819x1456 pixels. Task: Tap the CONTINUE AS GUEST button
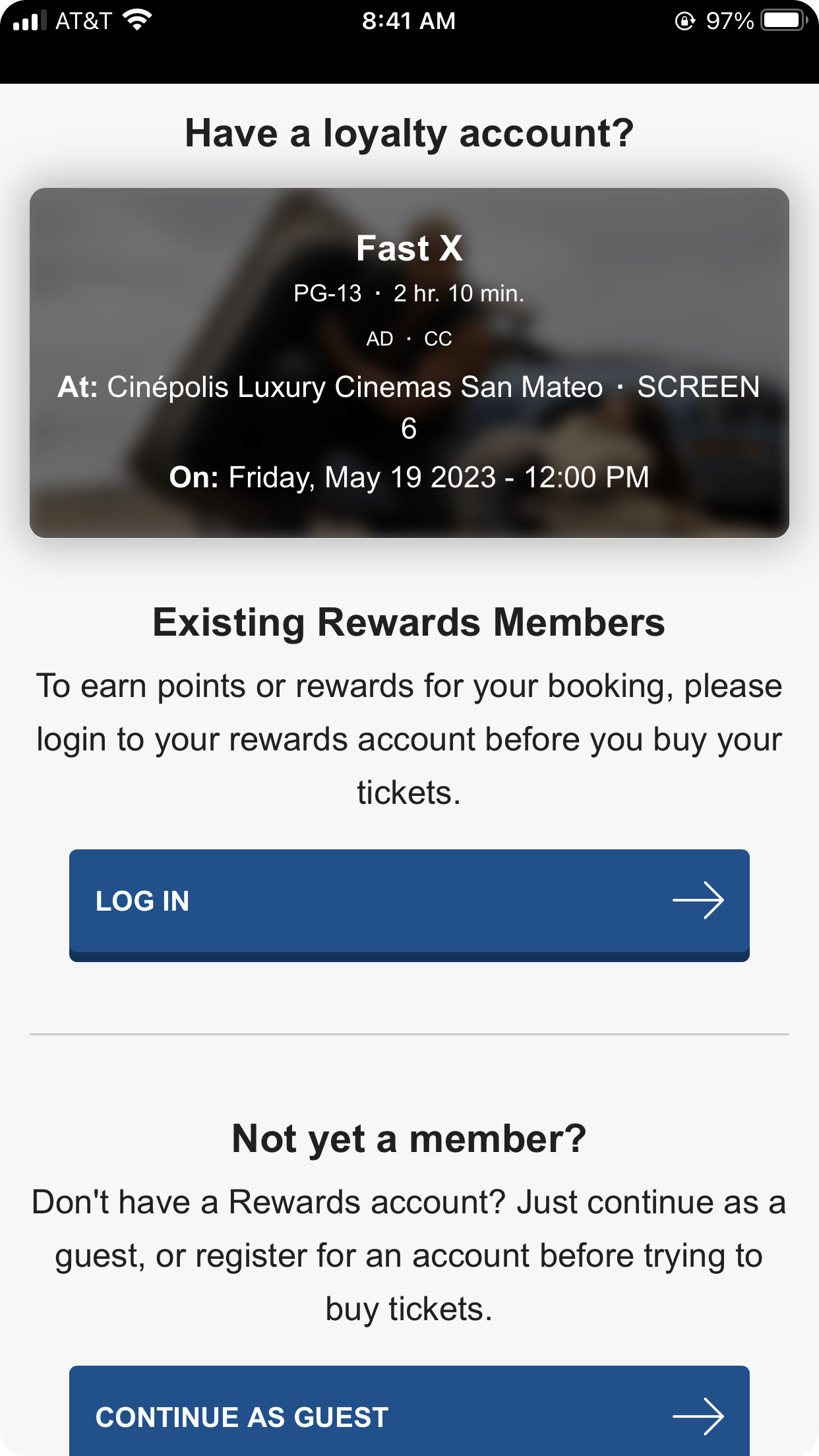tap(409, 1416)
